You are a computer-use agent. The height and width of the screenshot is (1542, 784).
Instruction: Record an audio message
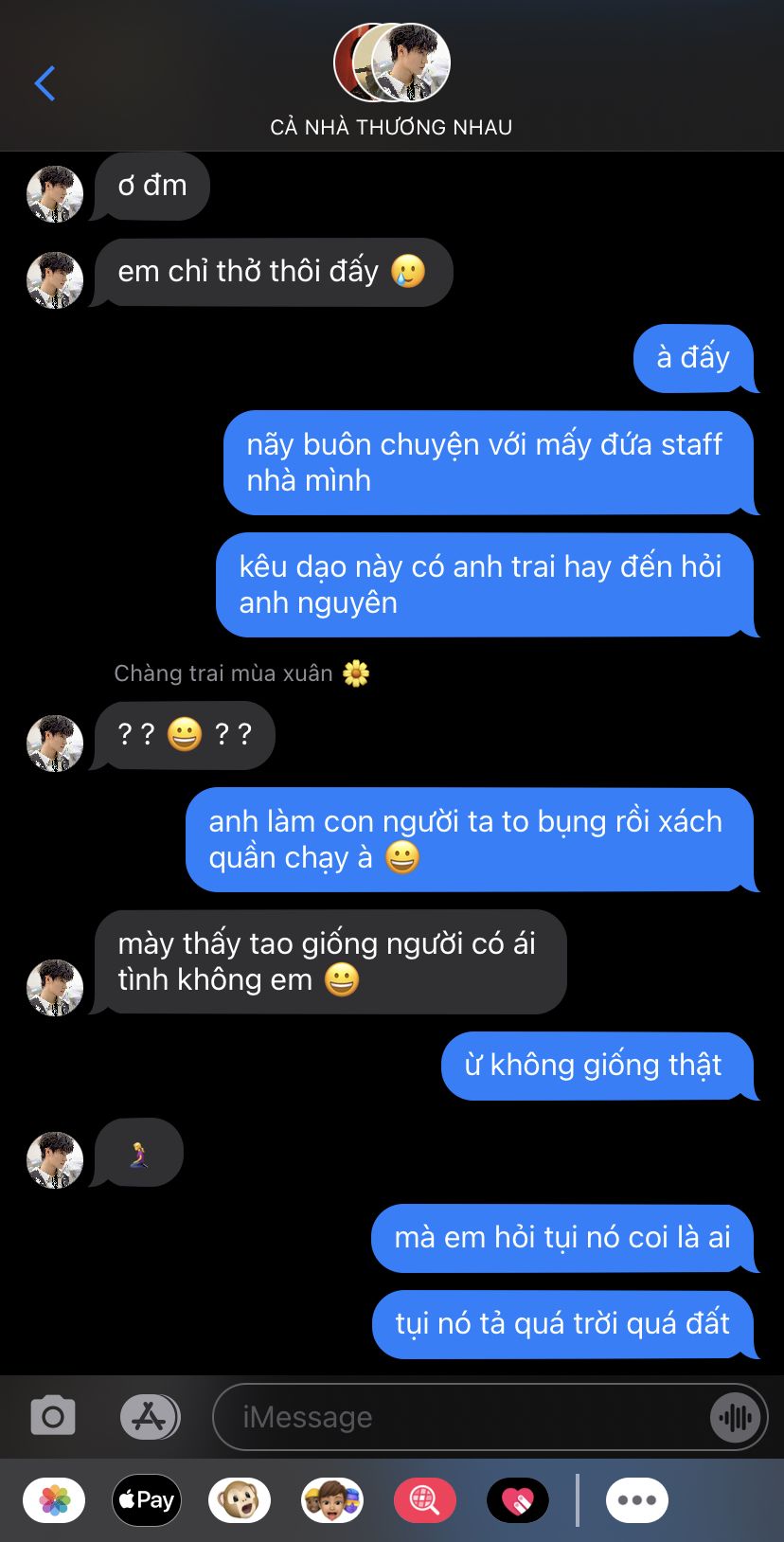[735, 1417]
